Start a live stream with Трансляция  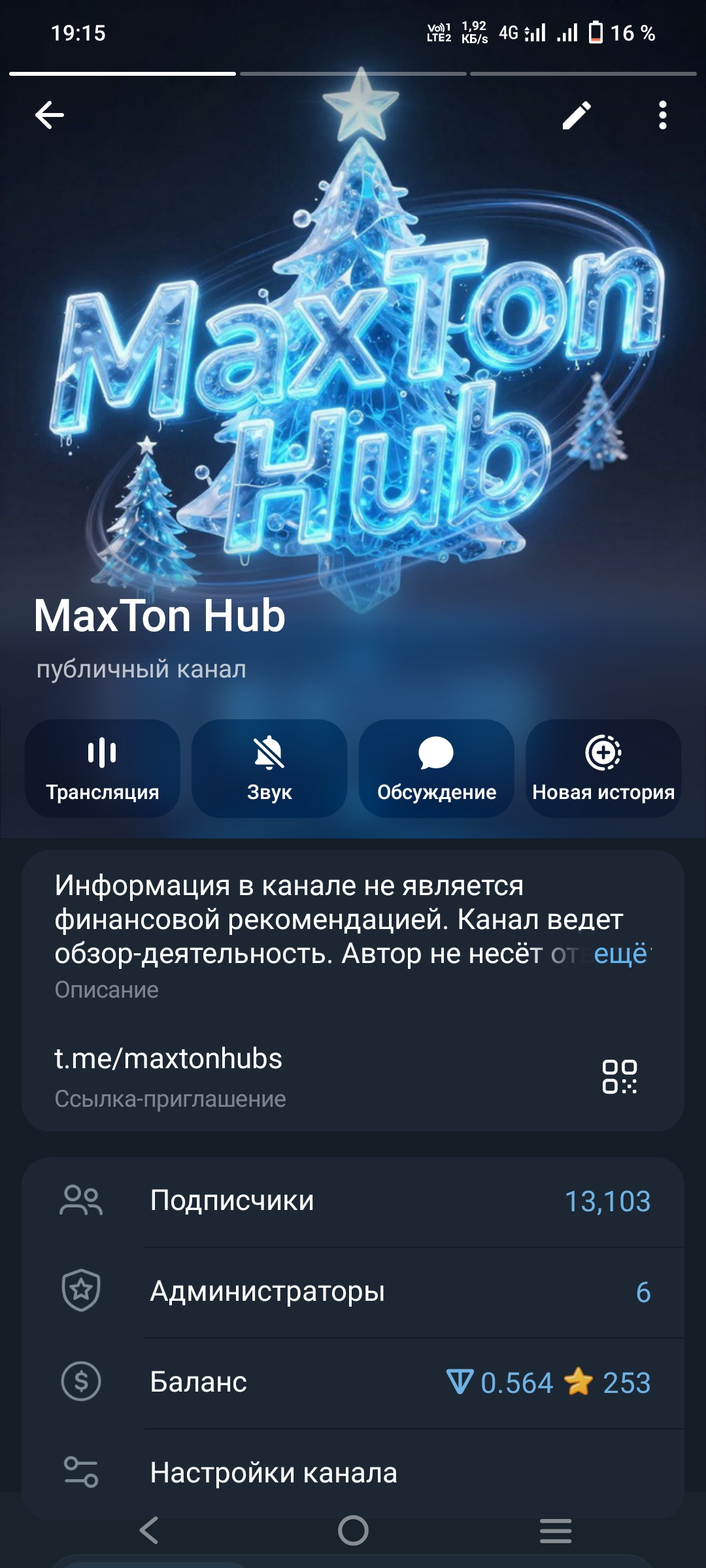pyautogui.click(x=103, y=768)
